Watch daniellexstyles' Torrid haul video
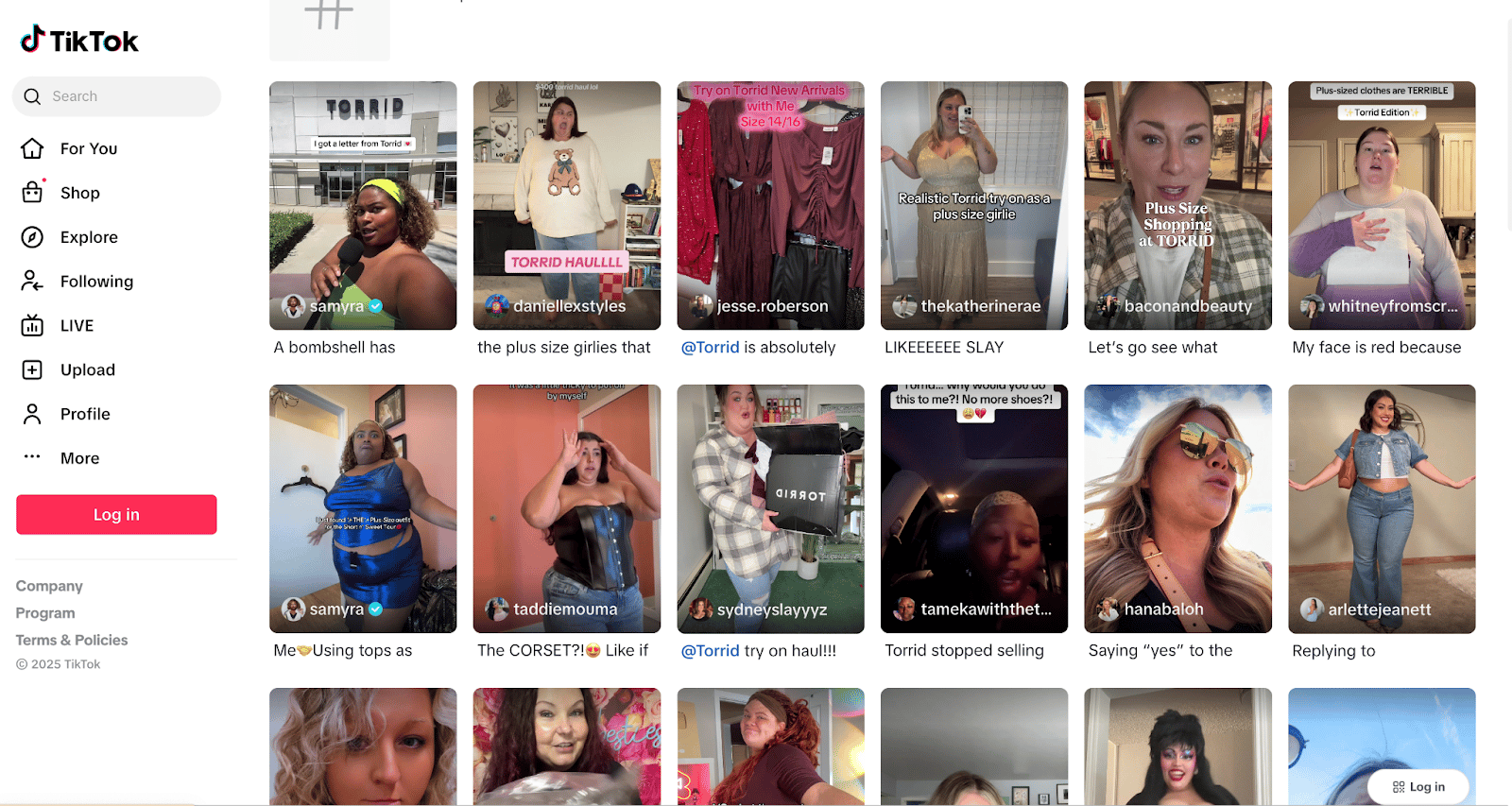Screen dimensions: 1512x806 tap(567, 205)
